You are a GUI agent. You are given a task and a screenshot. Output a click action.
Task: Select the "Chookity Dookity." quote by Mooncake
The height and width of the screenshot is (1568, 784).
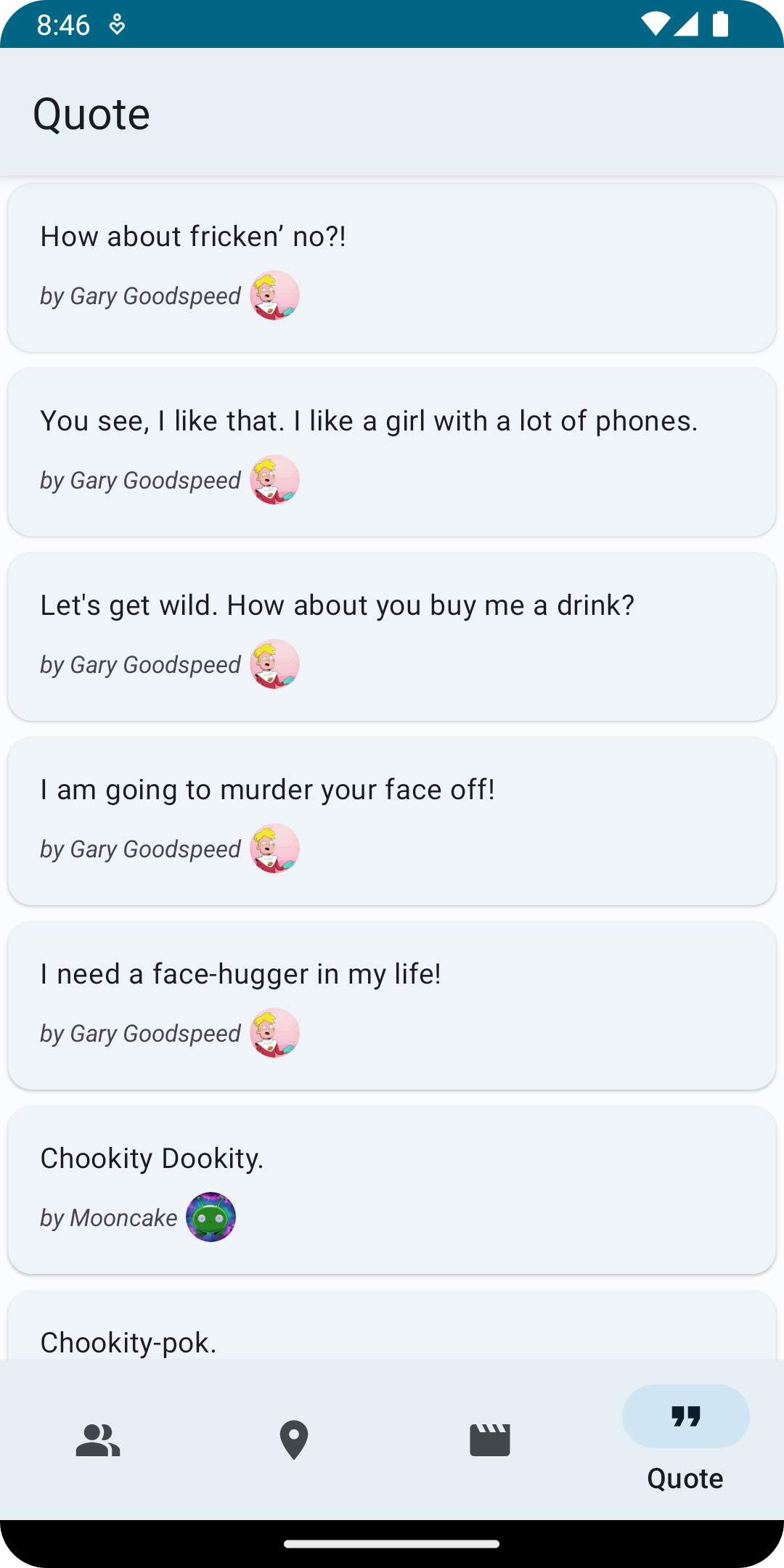[392, 1189]
